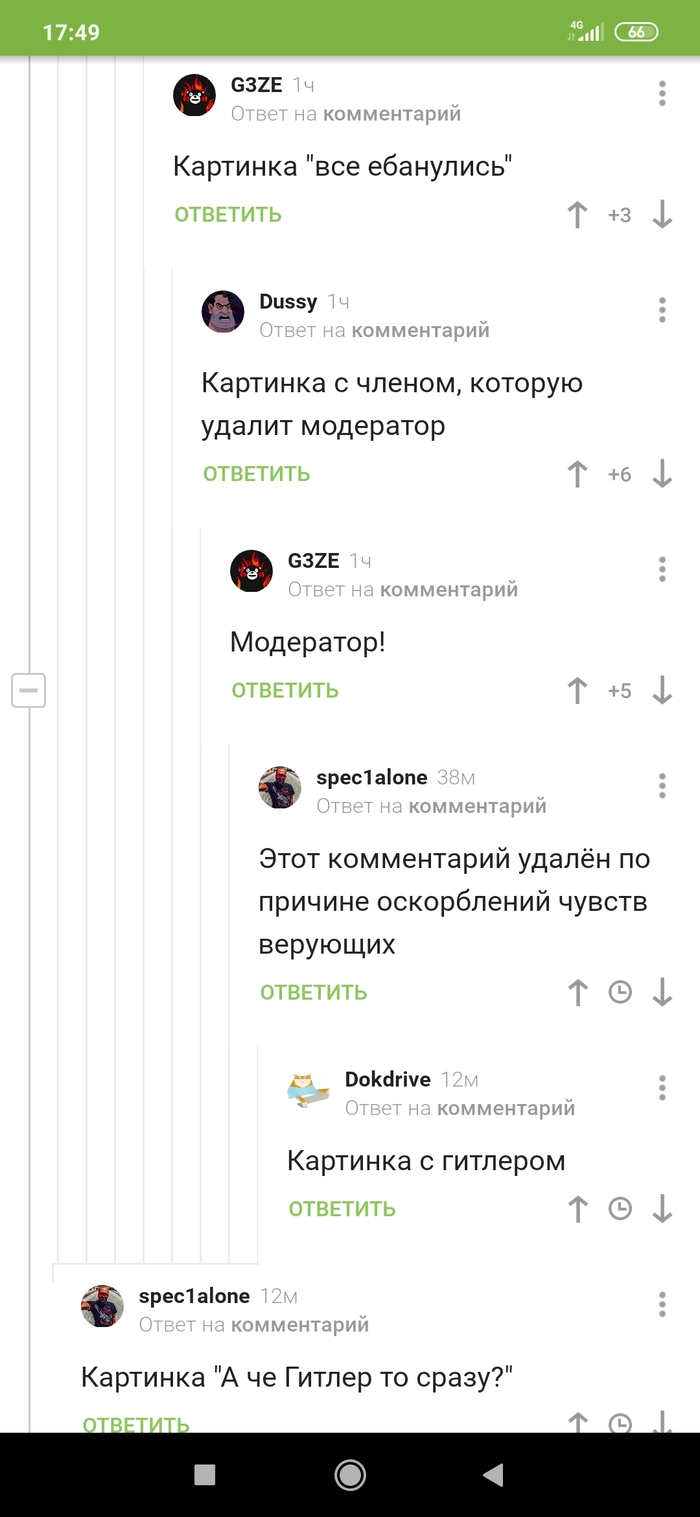Open overflow menu on G3ZE's first comment
700x1517 pixels.
(662, 94)
